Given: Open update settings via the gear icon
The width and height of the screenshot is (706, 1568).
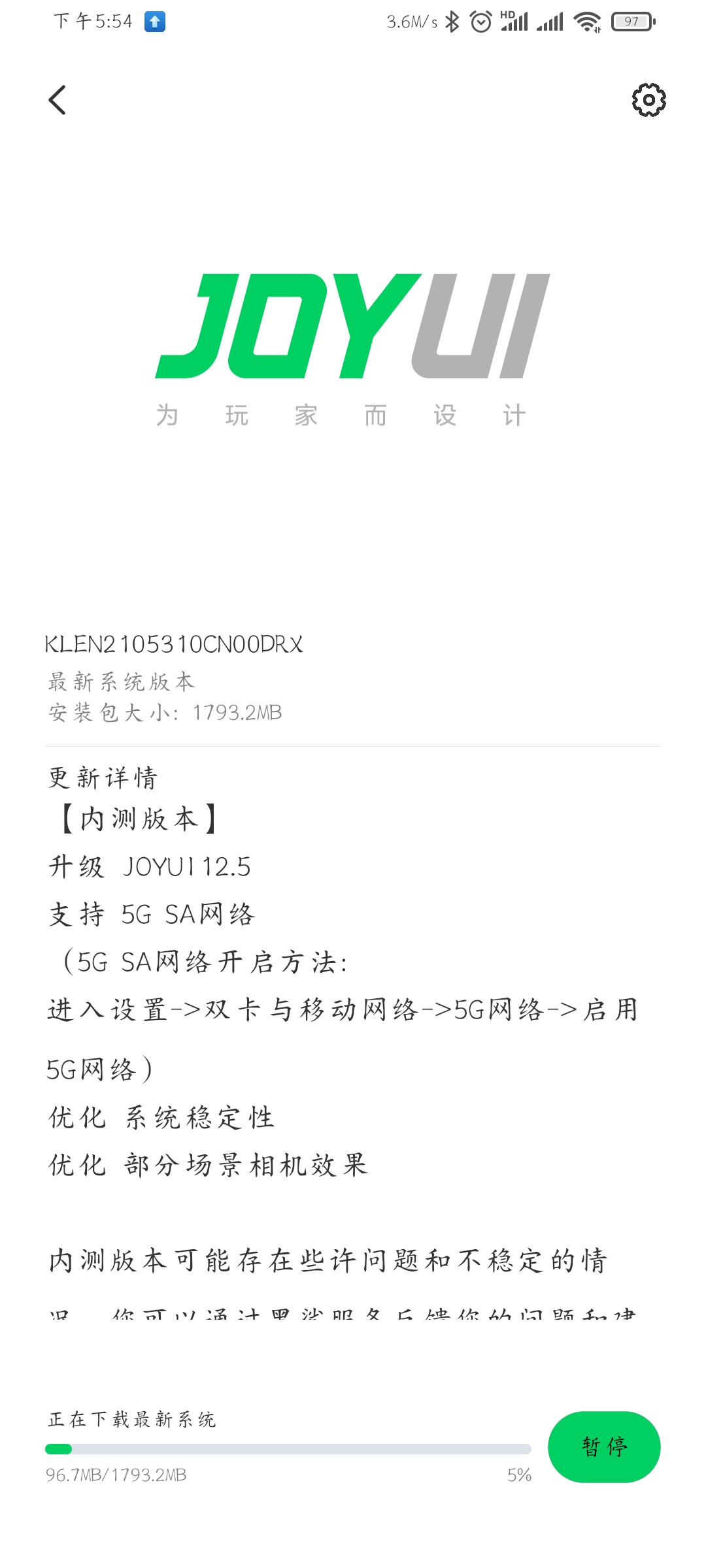Looking at the screenshot, I should (x=648, y=100).
